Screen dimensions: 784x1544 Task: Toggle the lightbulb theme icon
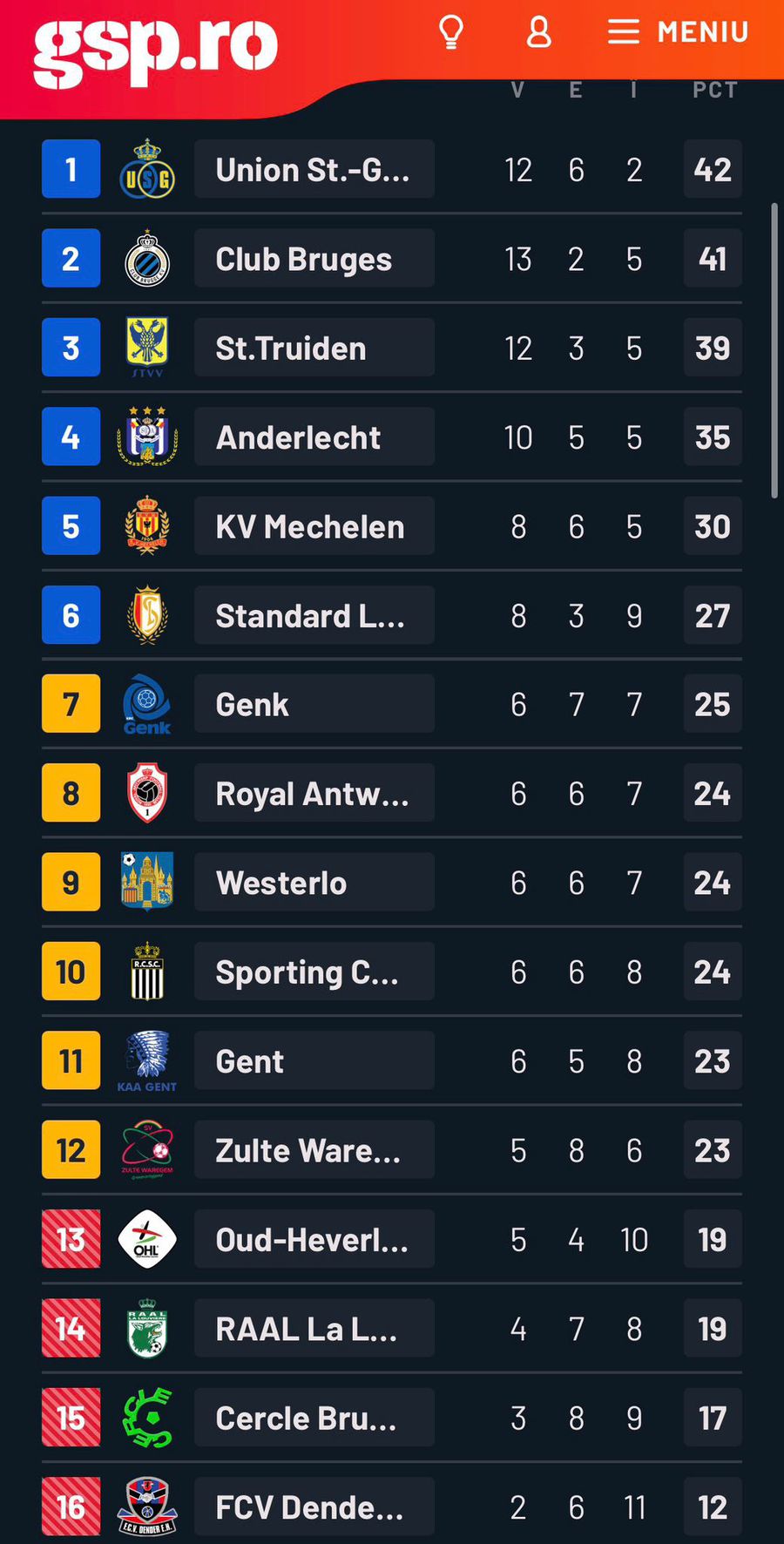pos(450,32)
